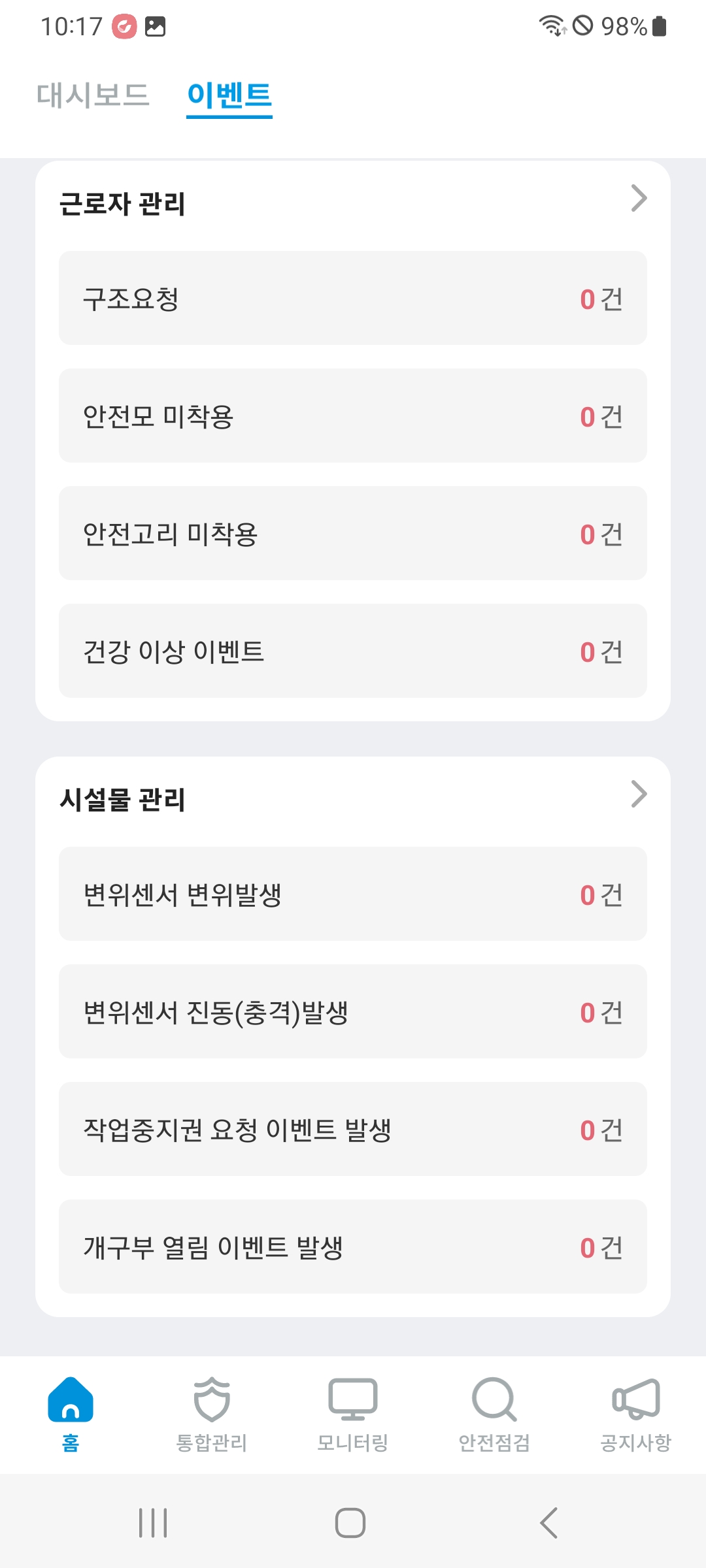Check 건강 이상 이벤트 row
Viewport: 706px width, 1568px height.
(x=353, y=651)
